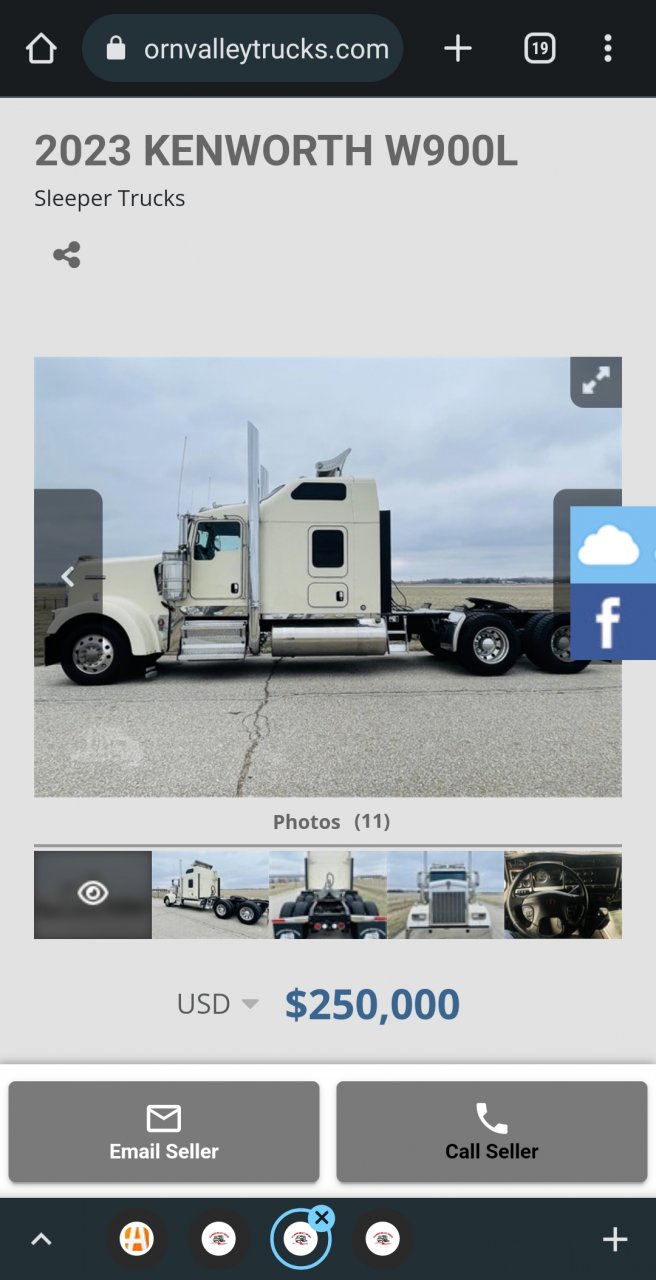Select the front grille truck thumbnail
656x1280 pixels.
(x=446, y=895)
